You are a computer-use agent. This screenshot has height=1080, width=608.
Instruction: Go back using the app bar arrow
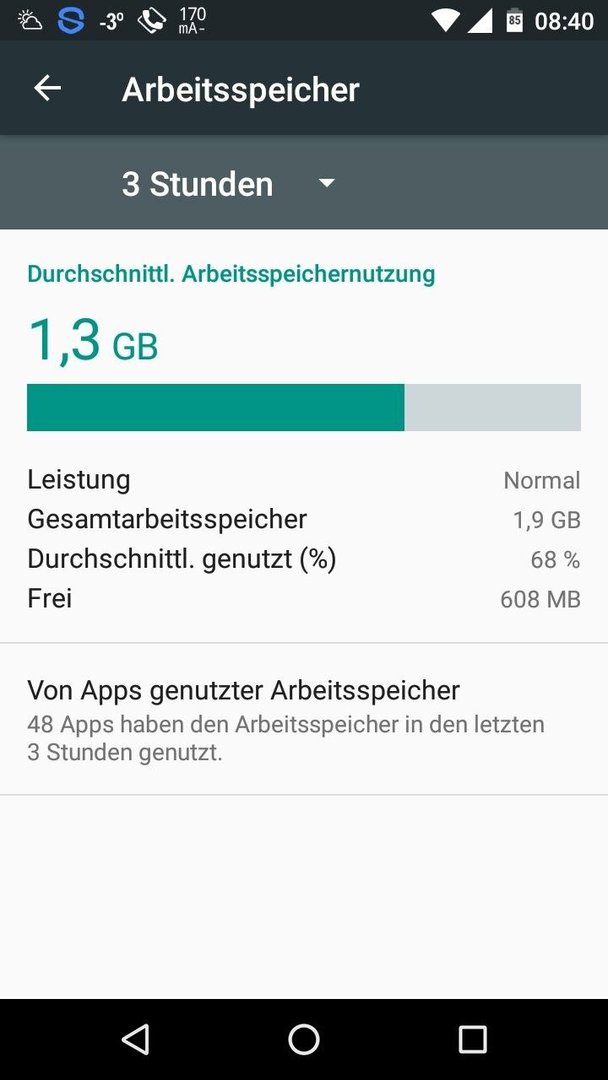[48, 88]
